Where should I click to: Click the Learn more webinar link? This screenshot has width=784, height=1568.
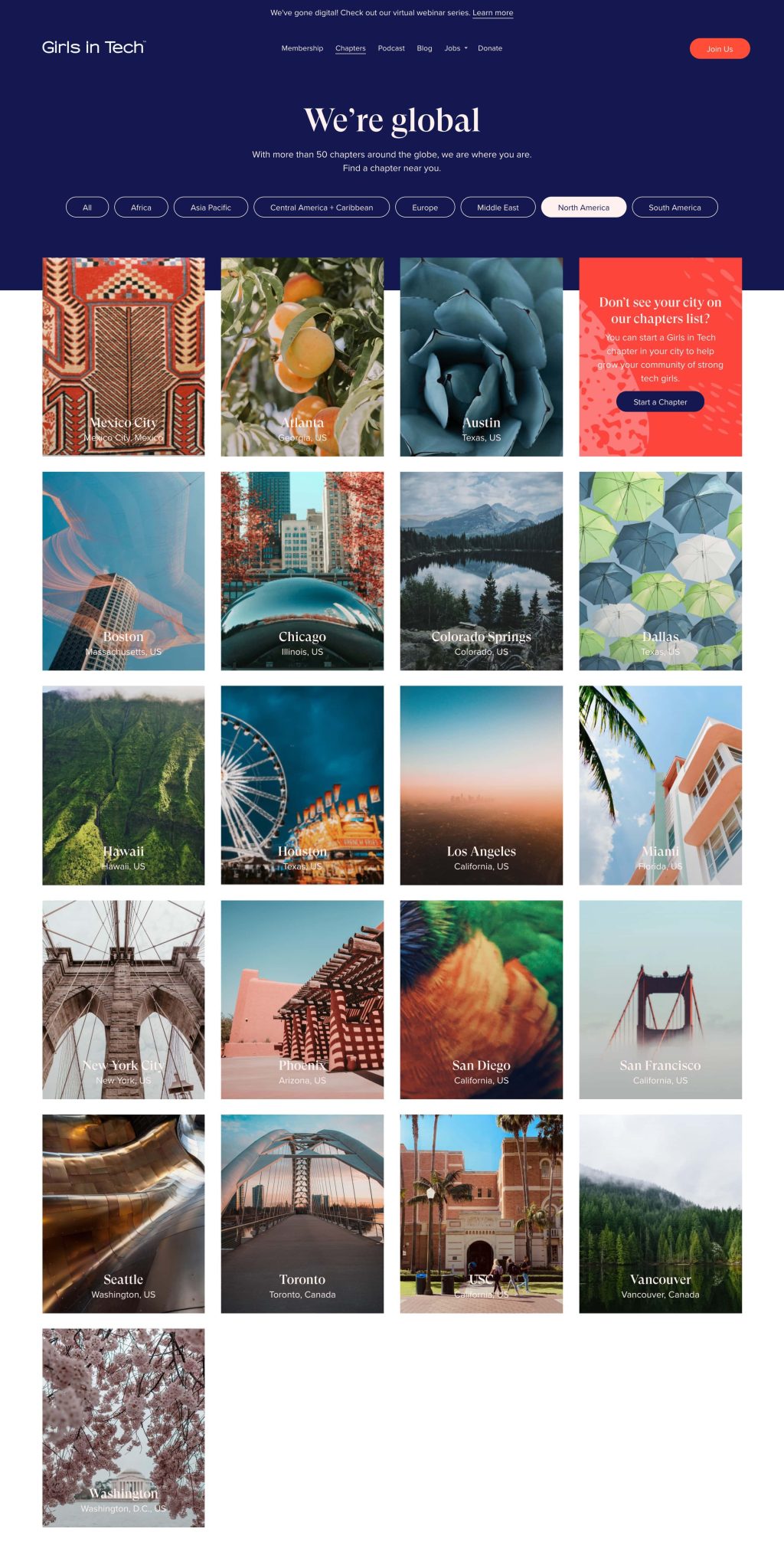(492, 12)
